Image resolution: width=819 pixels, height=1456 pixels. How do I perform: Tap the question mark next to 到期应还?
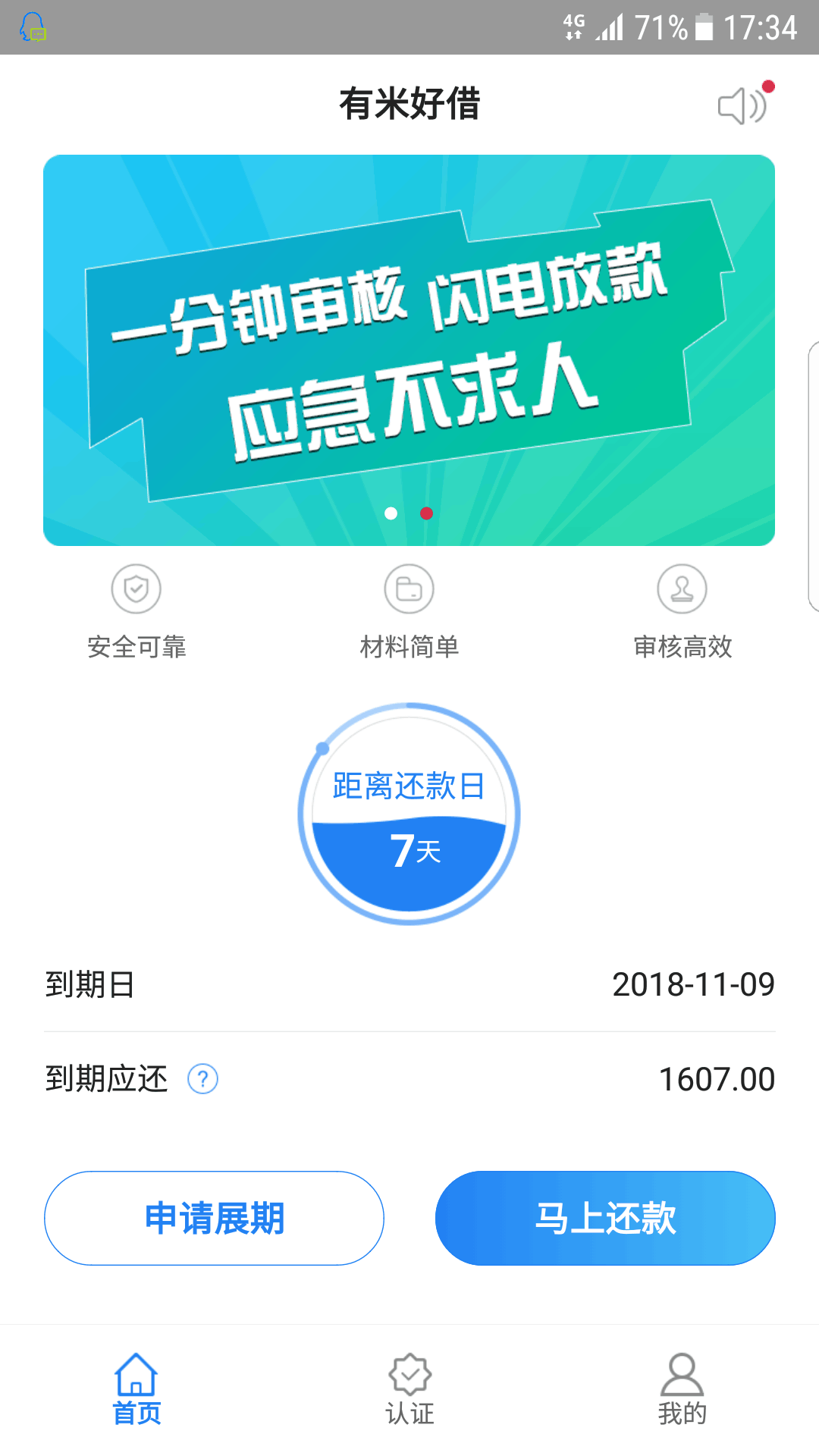(202, 1078)
